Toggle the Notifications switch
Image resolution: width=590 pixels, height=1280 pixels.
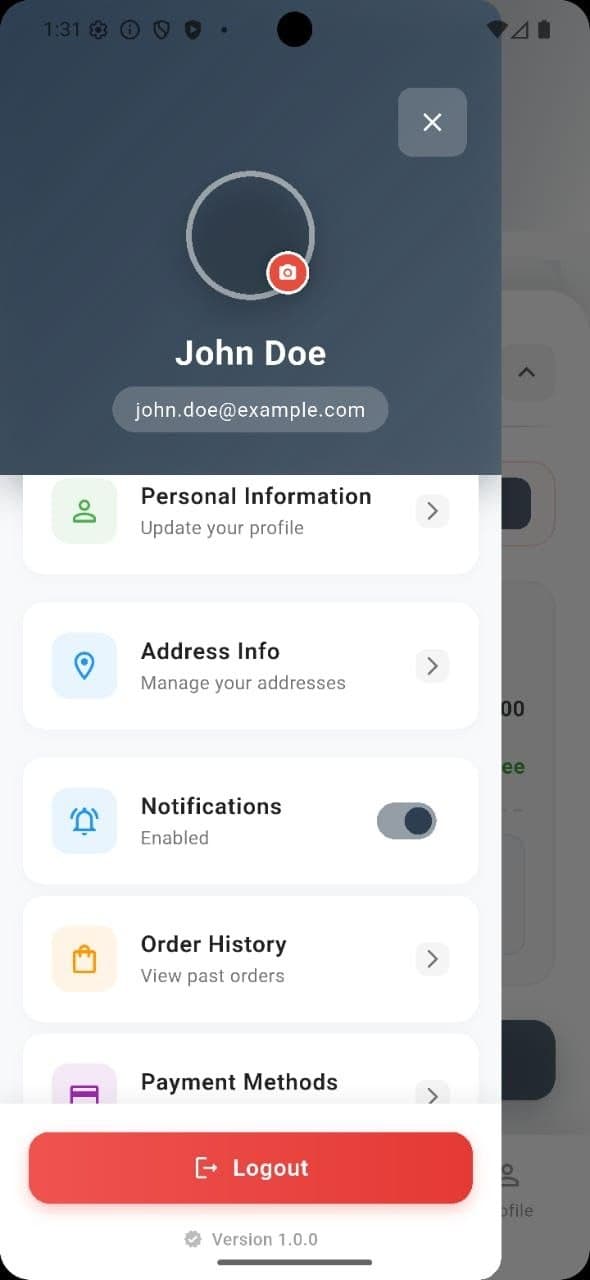pyautogui.click(x=407, y=821)
